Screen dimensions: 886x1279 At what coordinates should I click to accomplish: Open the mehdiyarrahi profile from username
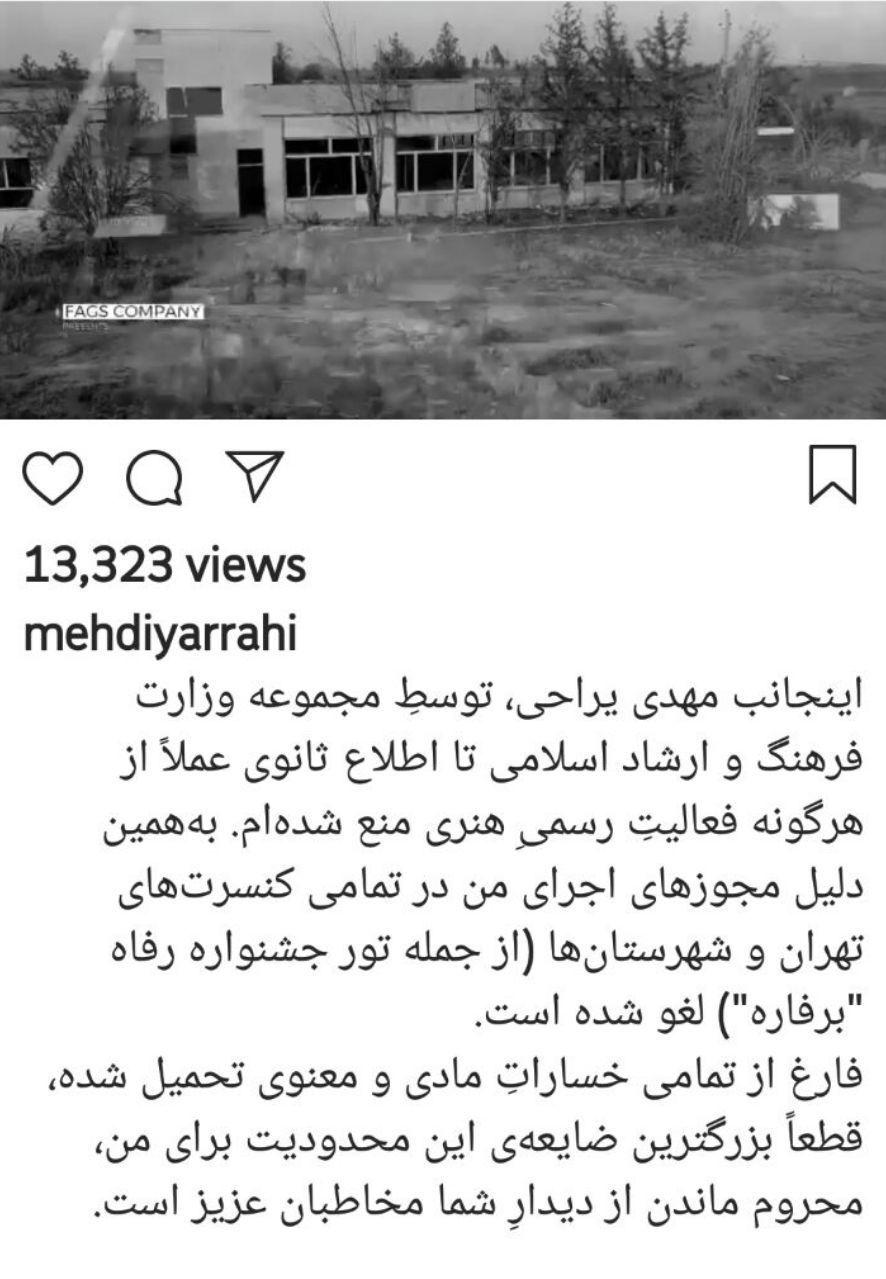pyautogui.click(x=160, y=636)
